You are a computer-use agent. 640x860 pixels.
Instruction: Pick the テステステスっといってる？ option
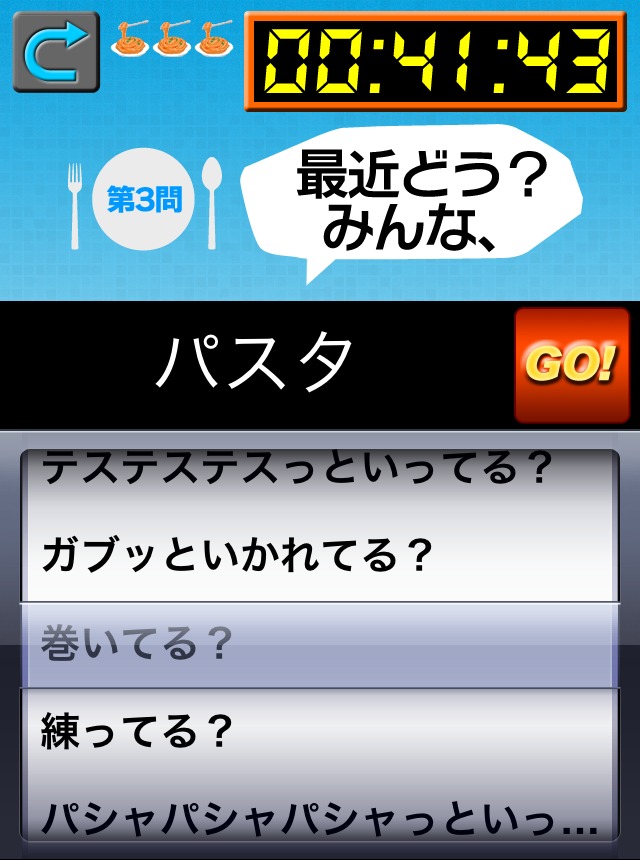tap(297, 470)
